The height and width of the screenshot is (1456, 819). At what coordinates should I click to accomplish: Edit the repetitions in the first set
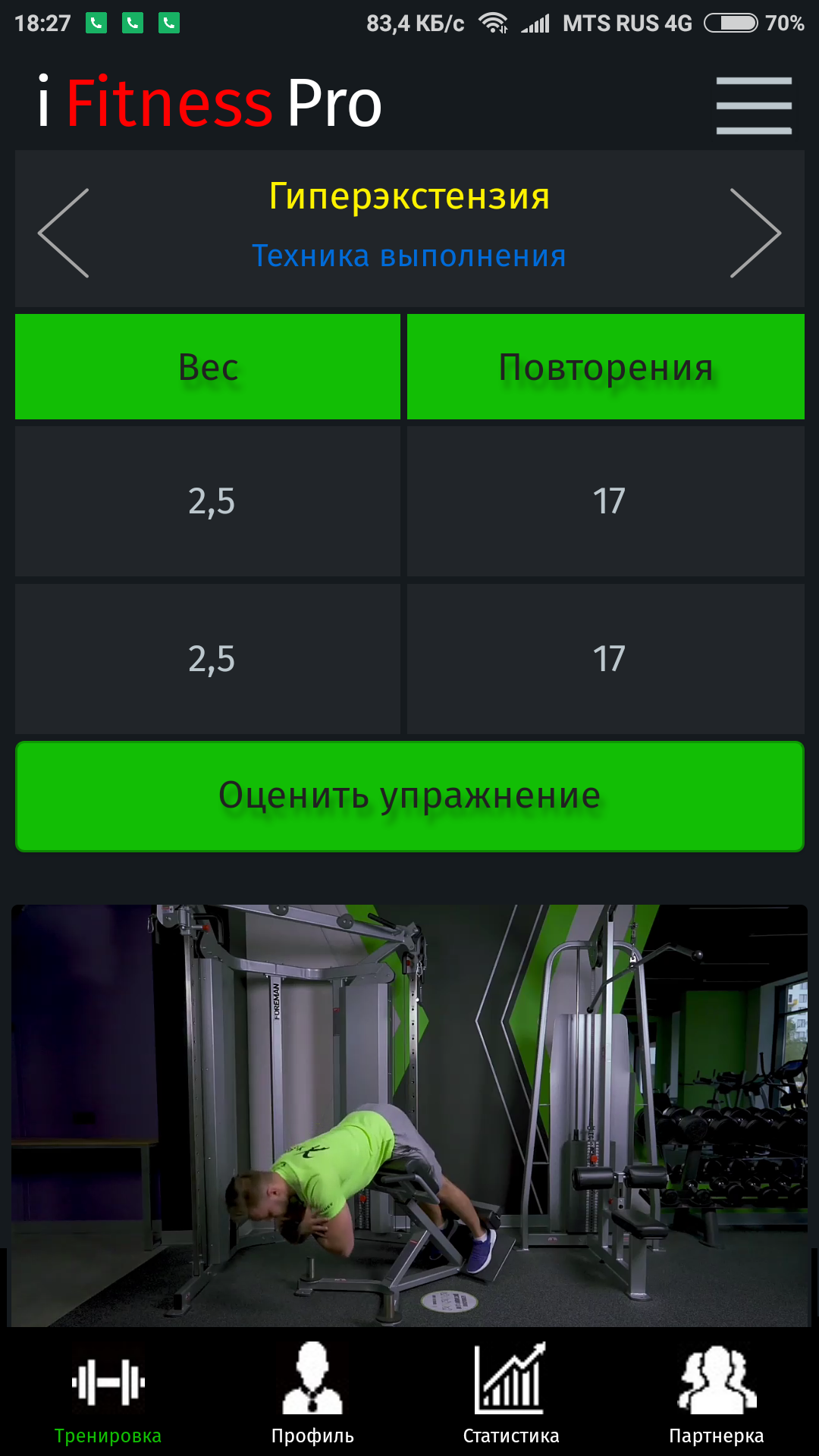pos(607,501)
